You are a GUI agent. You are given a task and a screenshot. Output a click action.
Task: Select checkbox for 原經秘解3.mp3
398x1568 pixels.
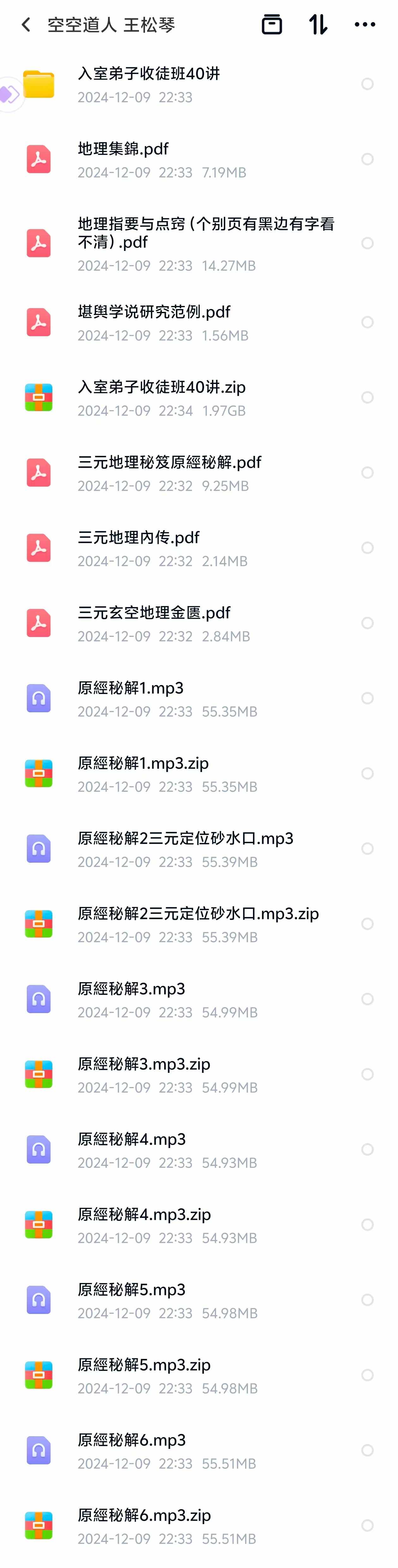point(367,999)
